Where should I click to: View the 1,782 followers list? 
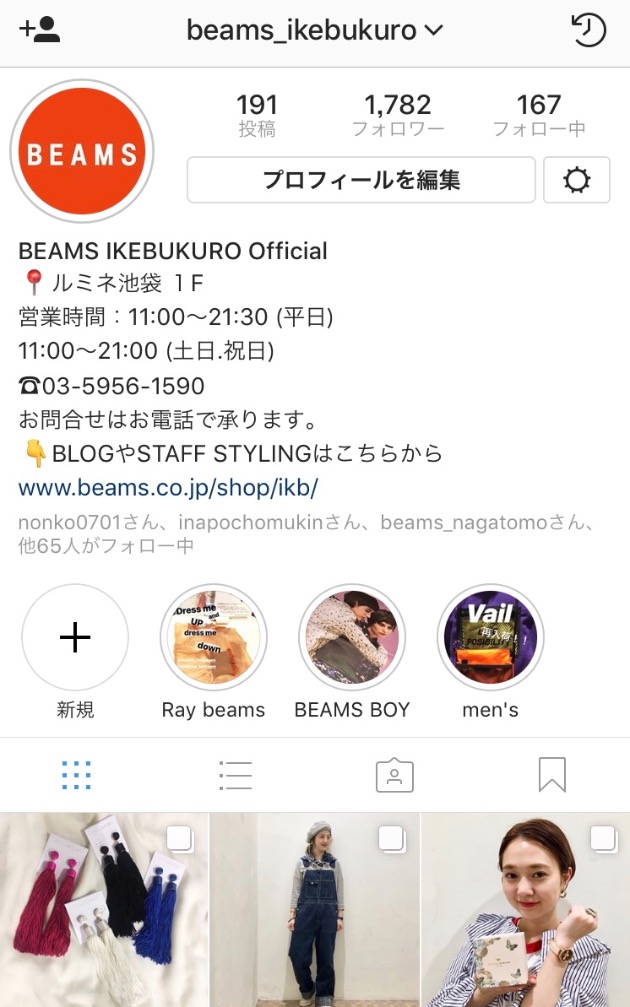(x=397, y=115)
